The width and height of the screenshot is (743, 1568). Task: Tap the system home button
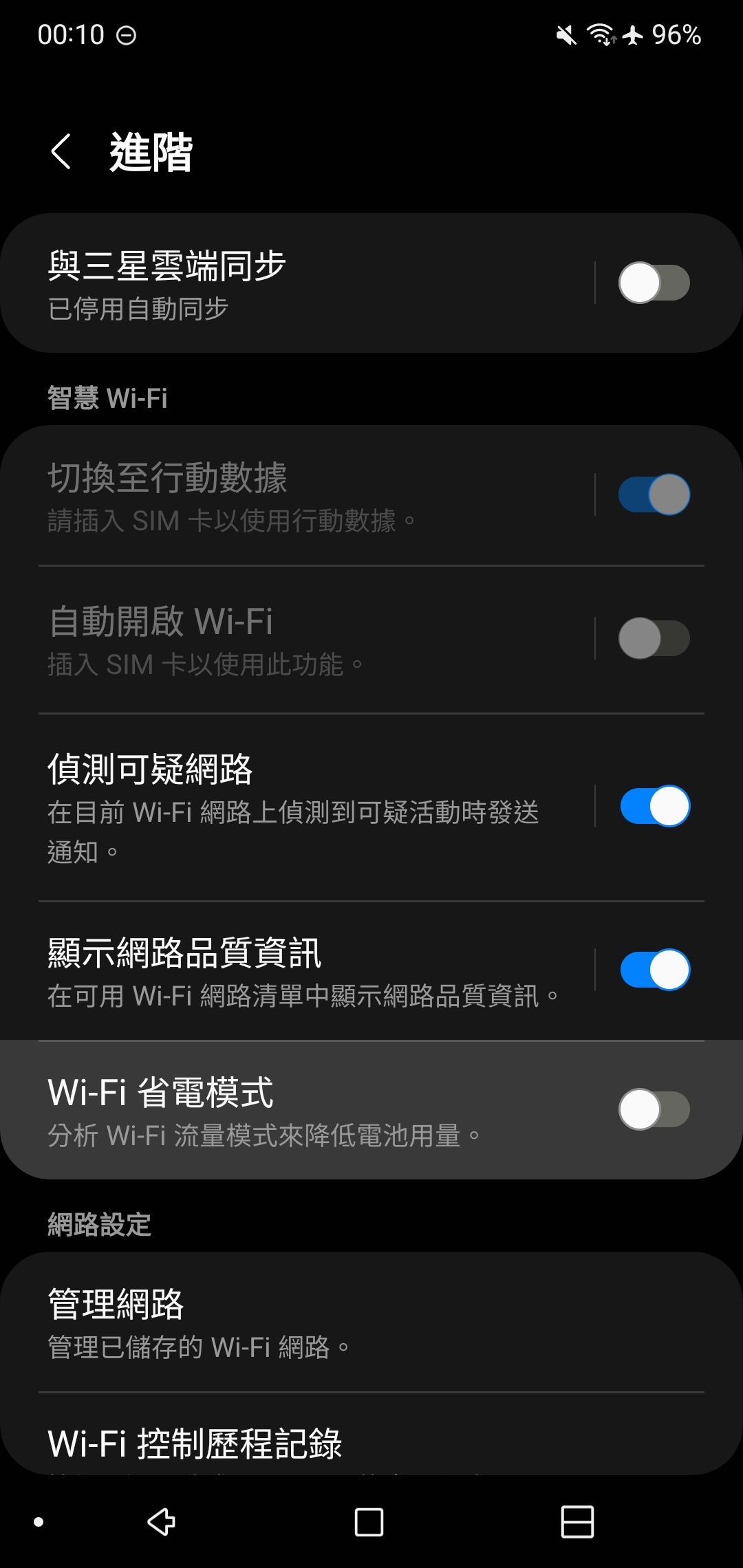(369, 1522)
